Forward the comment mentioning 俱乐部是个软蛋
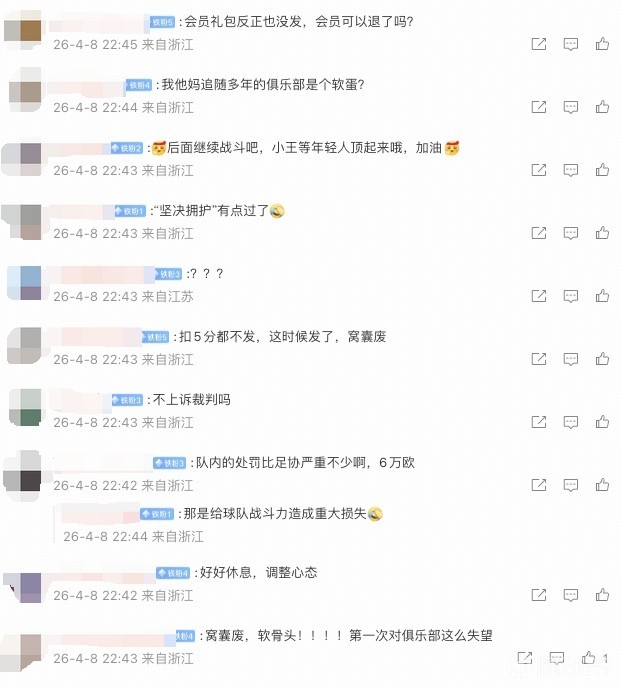 click(539, 107)
